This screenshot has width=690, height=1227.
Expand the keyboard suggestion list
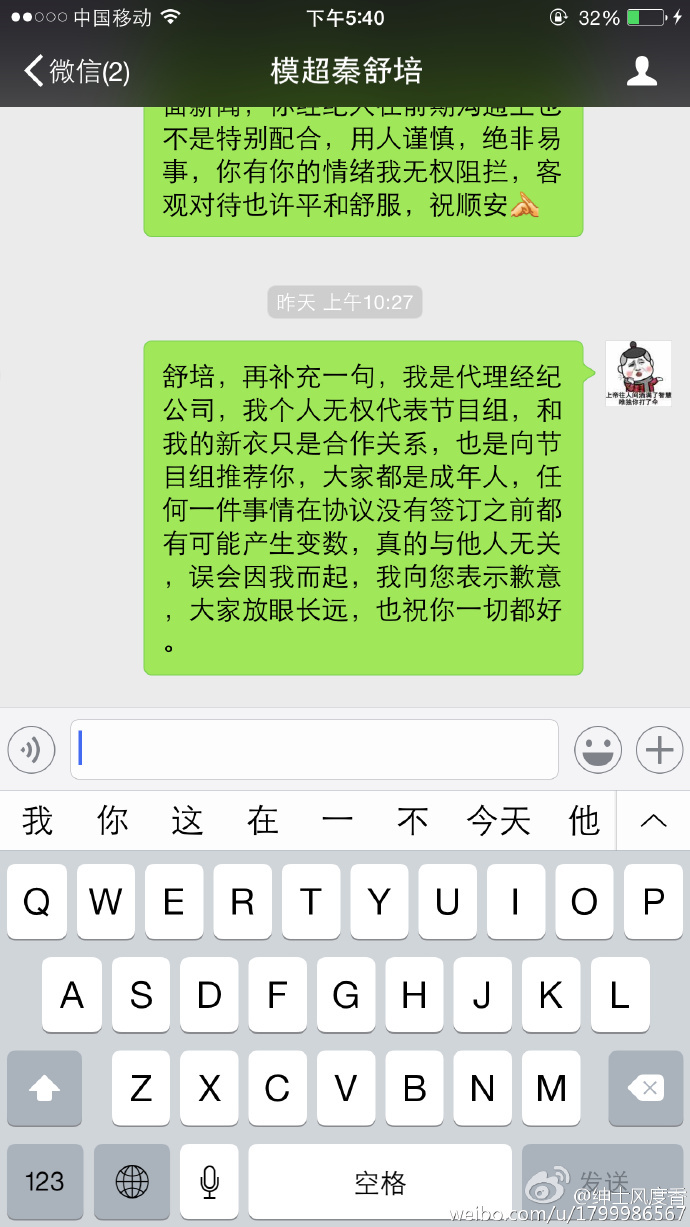(x=653, y=821)
